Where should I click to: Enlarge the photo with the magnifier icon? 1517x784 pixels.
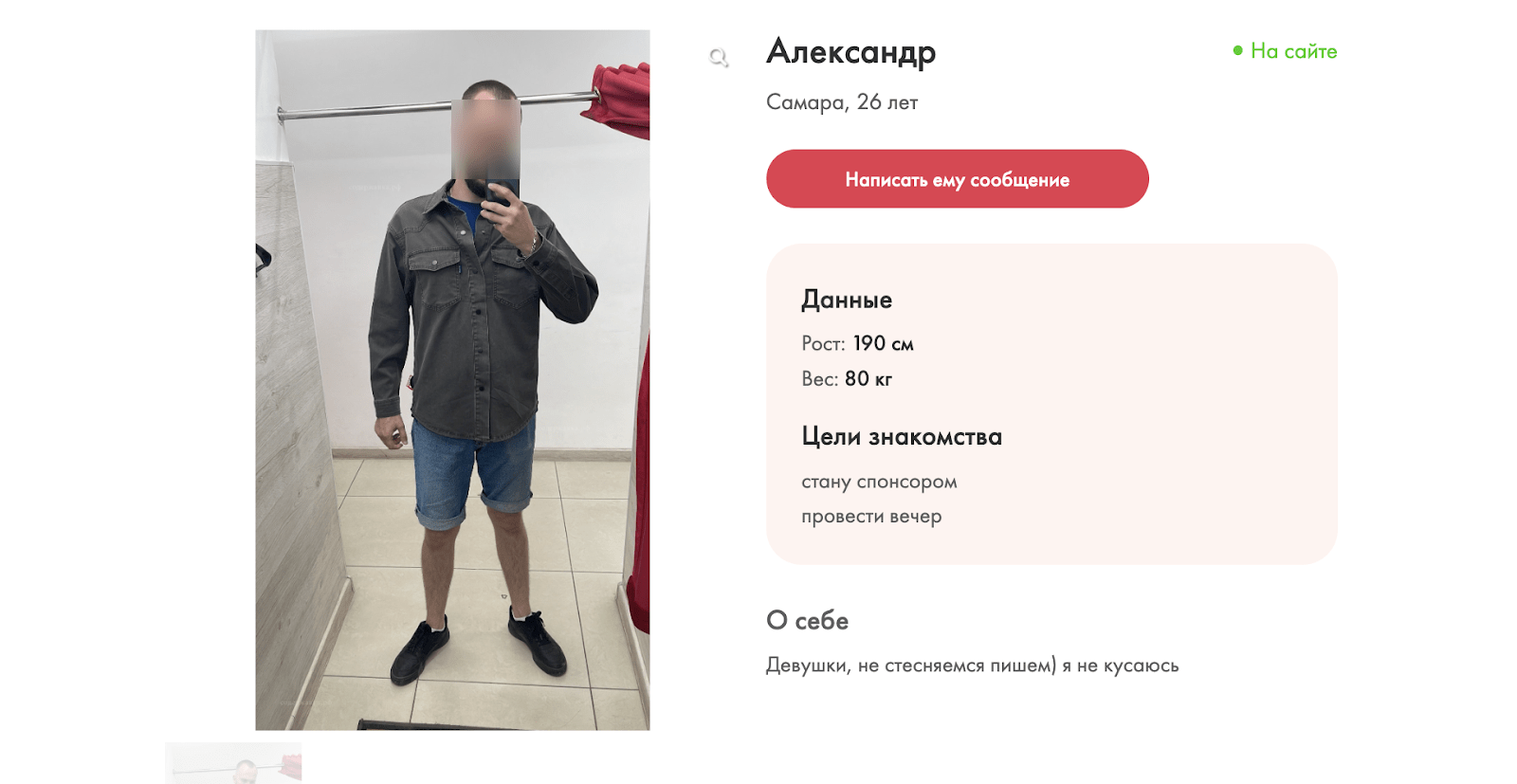pyautogui.click(x=719, y=59)
